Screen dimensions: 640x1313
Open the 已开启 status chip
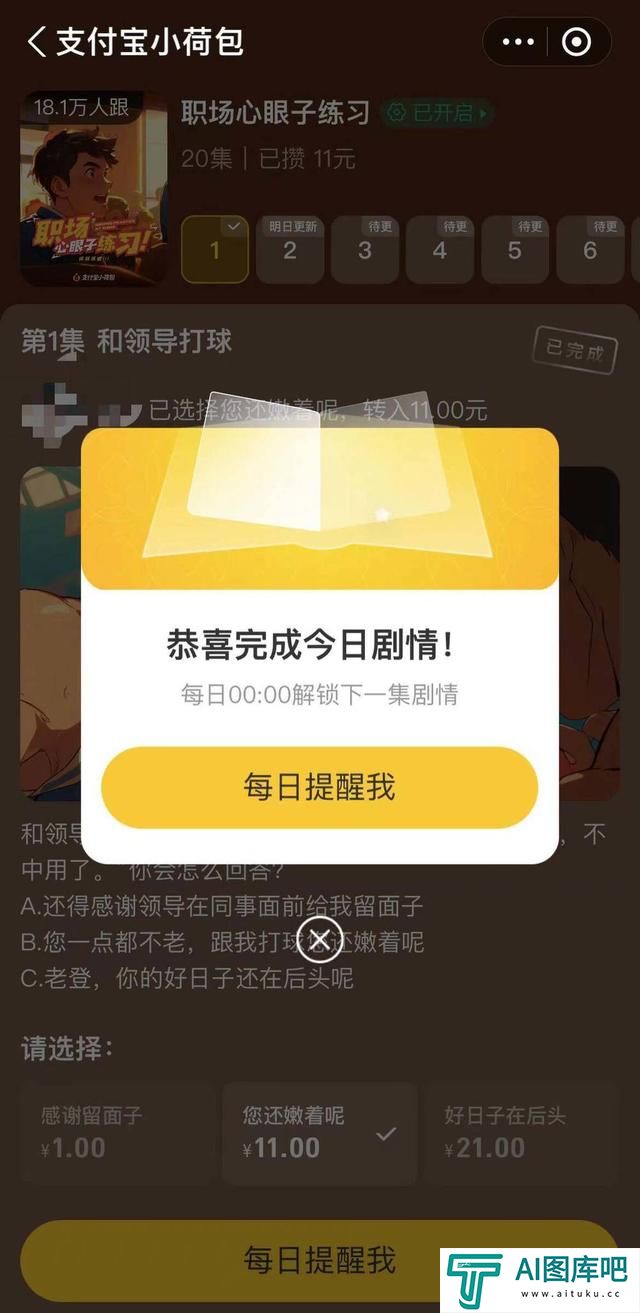coord(440,113)
